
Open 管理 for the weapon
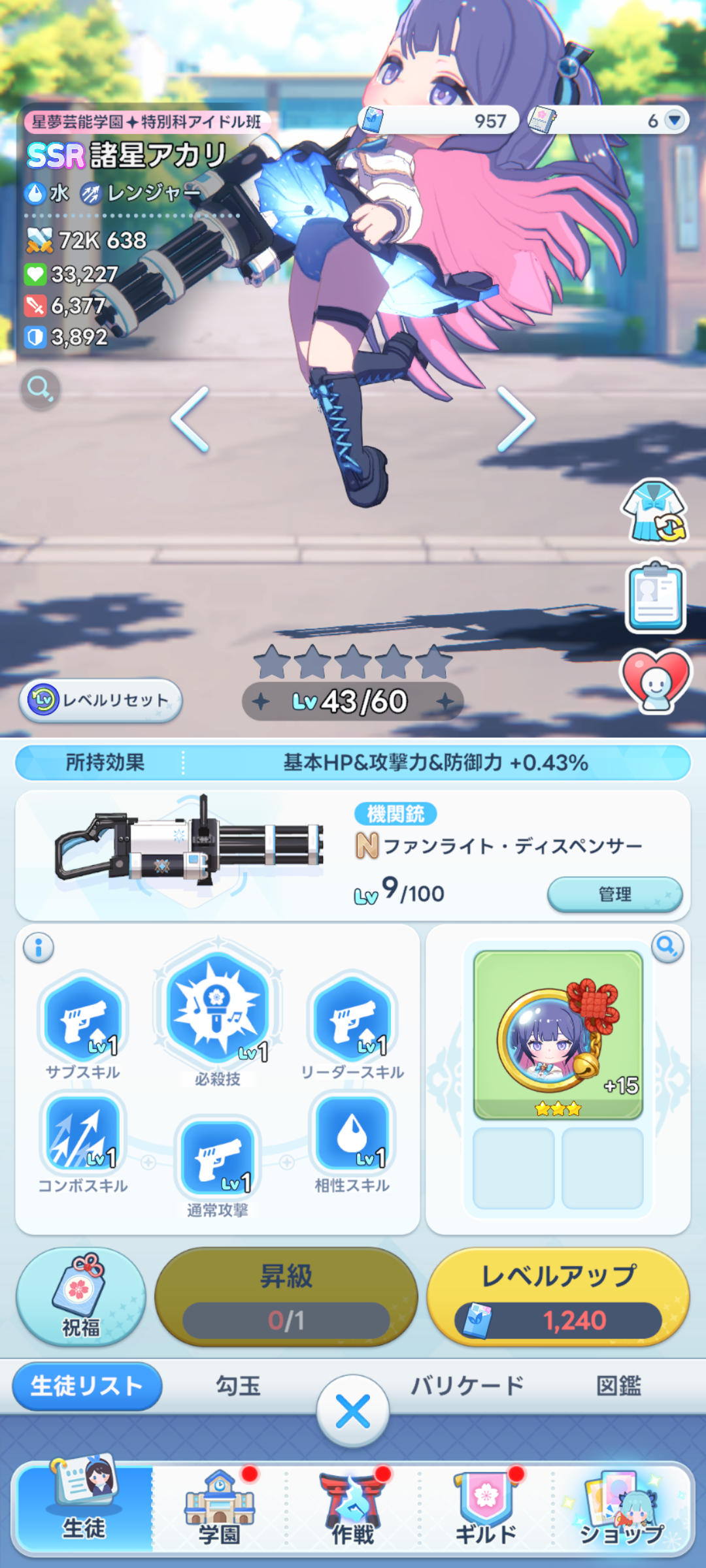click(614, 894)
